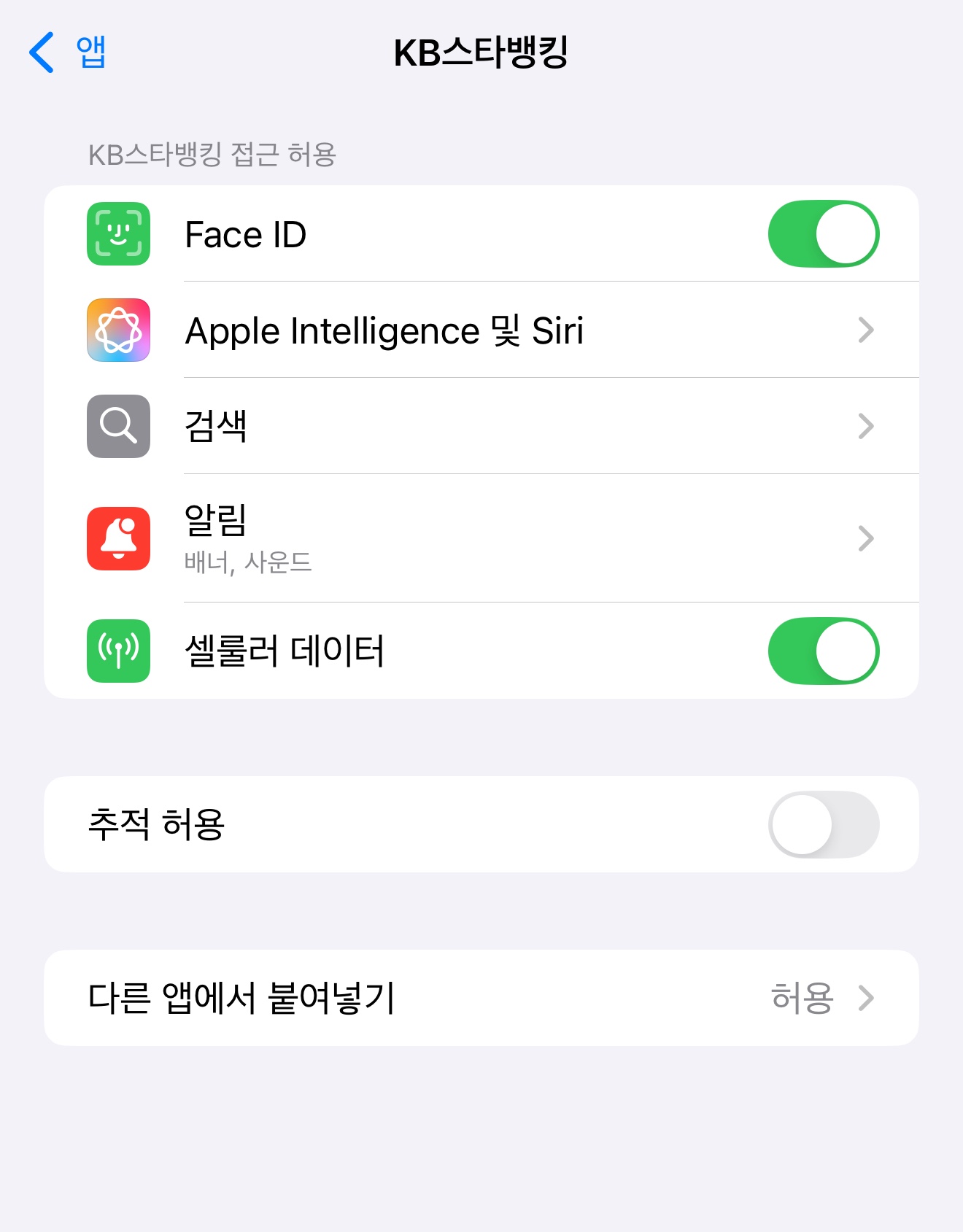Screen dimensions: 963x1232
Task: Disable the 셀룰러 데이터 switch
Action: [x=823, y=651]
